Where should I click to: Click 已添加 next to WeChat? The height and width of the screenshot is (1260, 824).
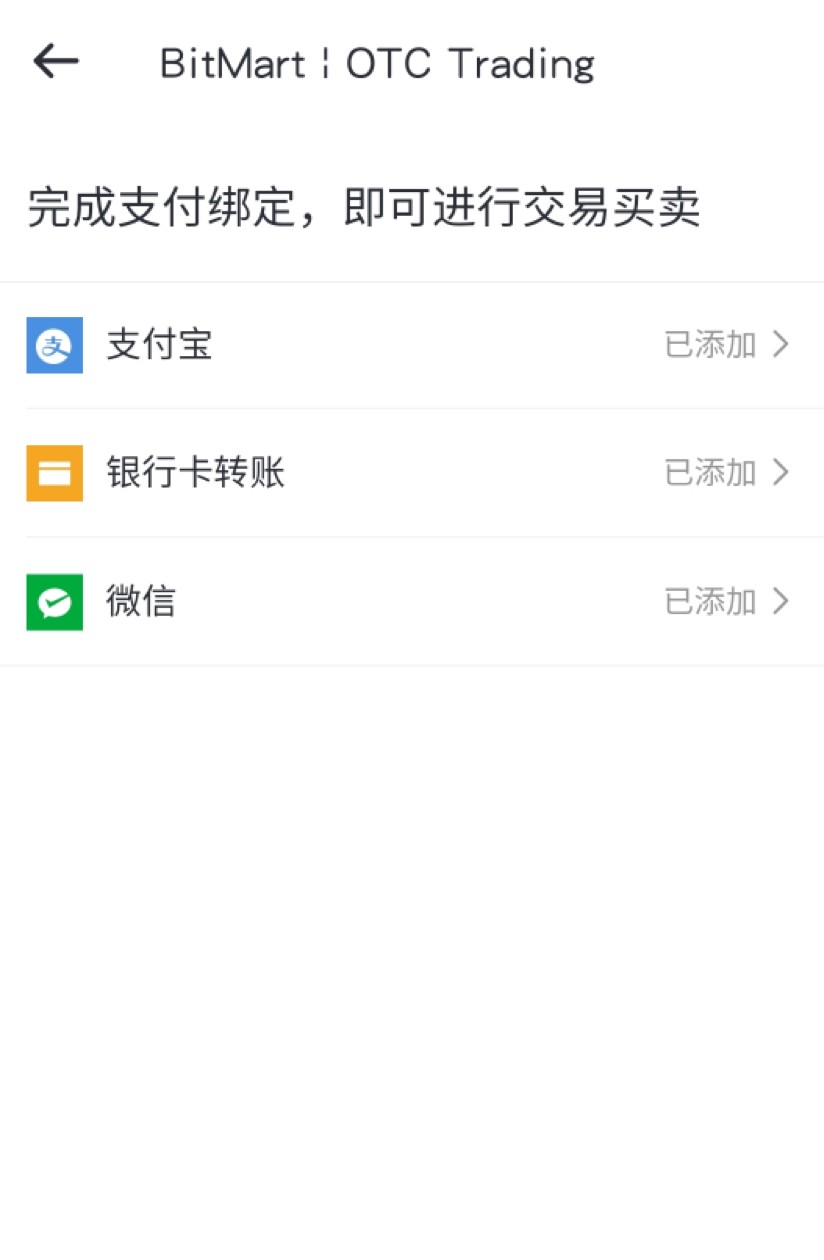tap(708, 602)
